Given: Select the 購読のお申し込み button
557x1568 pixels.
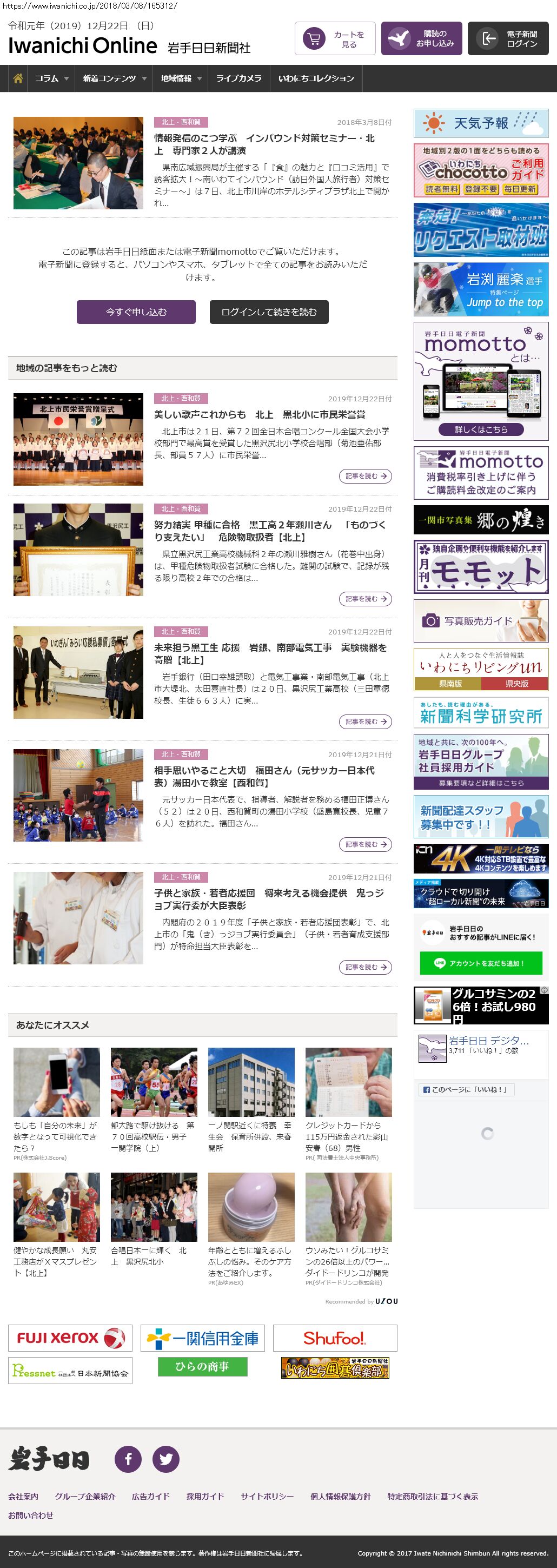Looking at the screenshot, I should click(x=421, y=39).
